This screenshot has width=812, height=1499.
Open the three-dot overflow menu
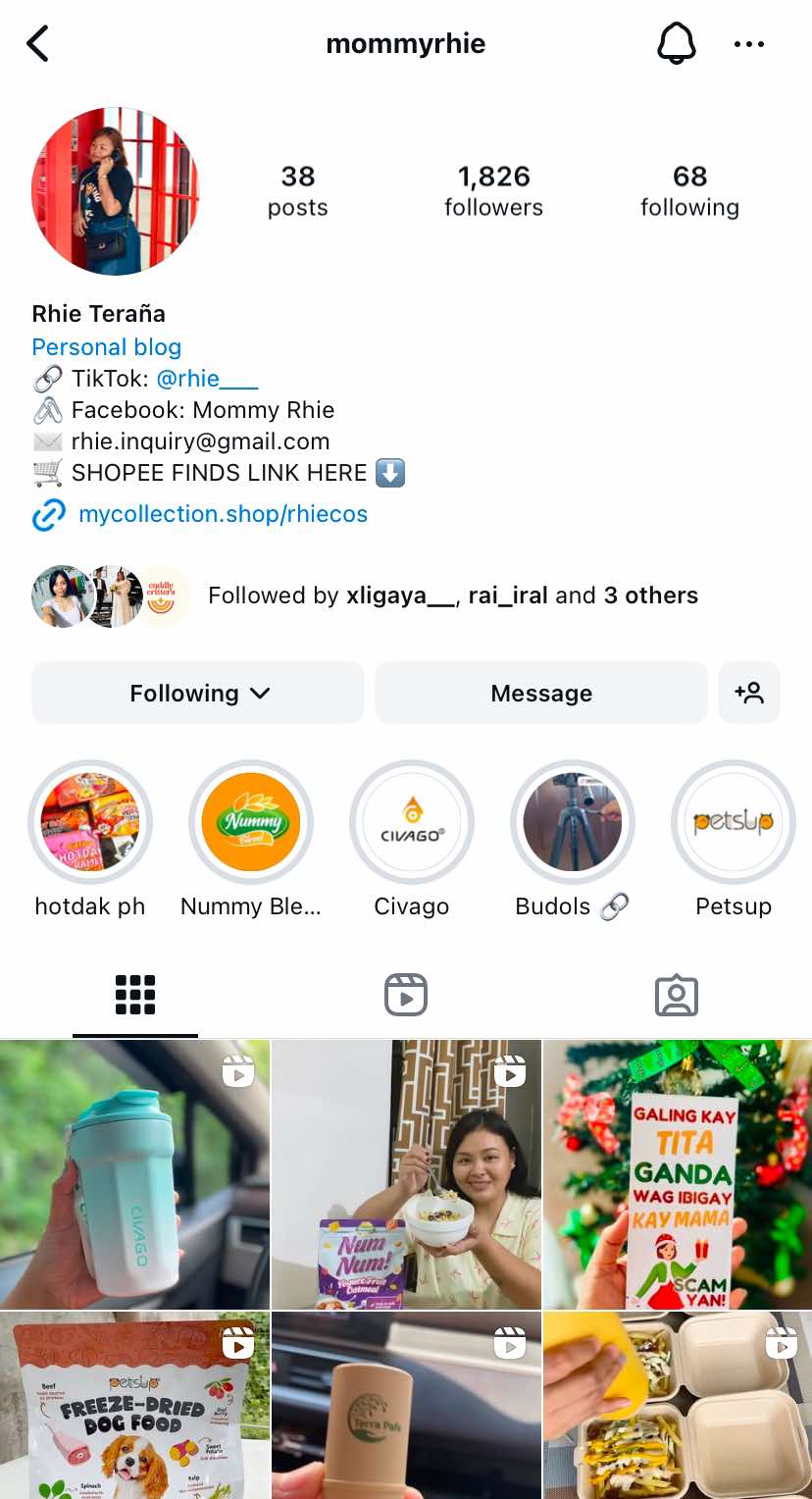point(749,44)
